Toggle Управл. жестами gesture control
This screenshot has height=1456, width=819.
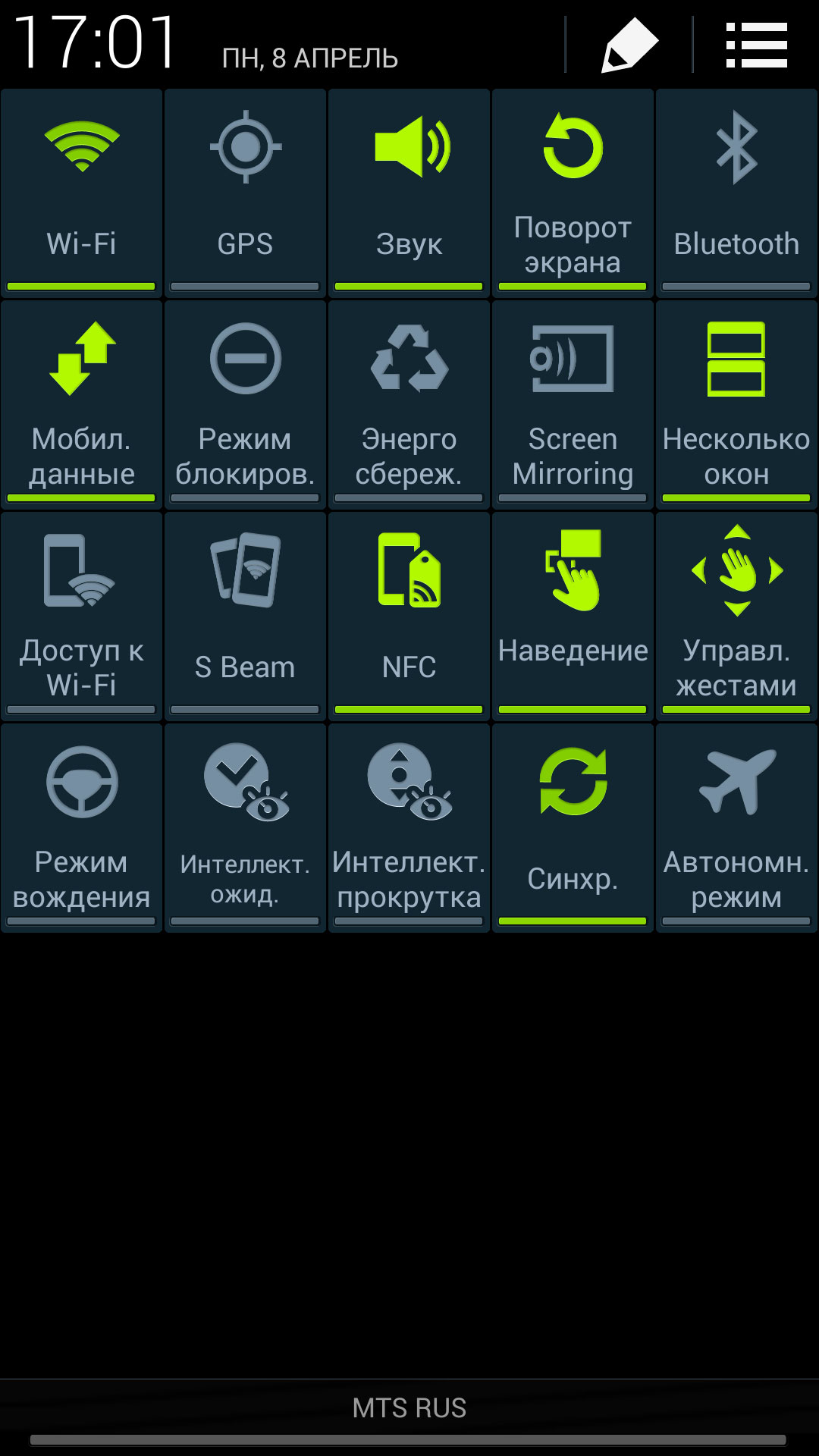(736, 616)
